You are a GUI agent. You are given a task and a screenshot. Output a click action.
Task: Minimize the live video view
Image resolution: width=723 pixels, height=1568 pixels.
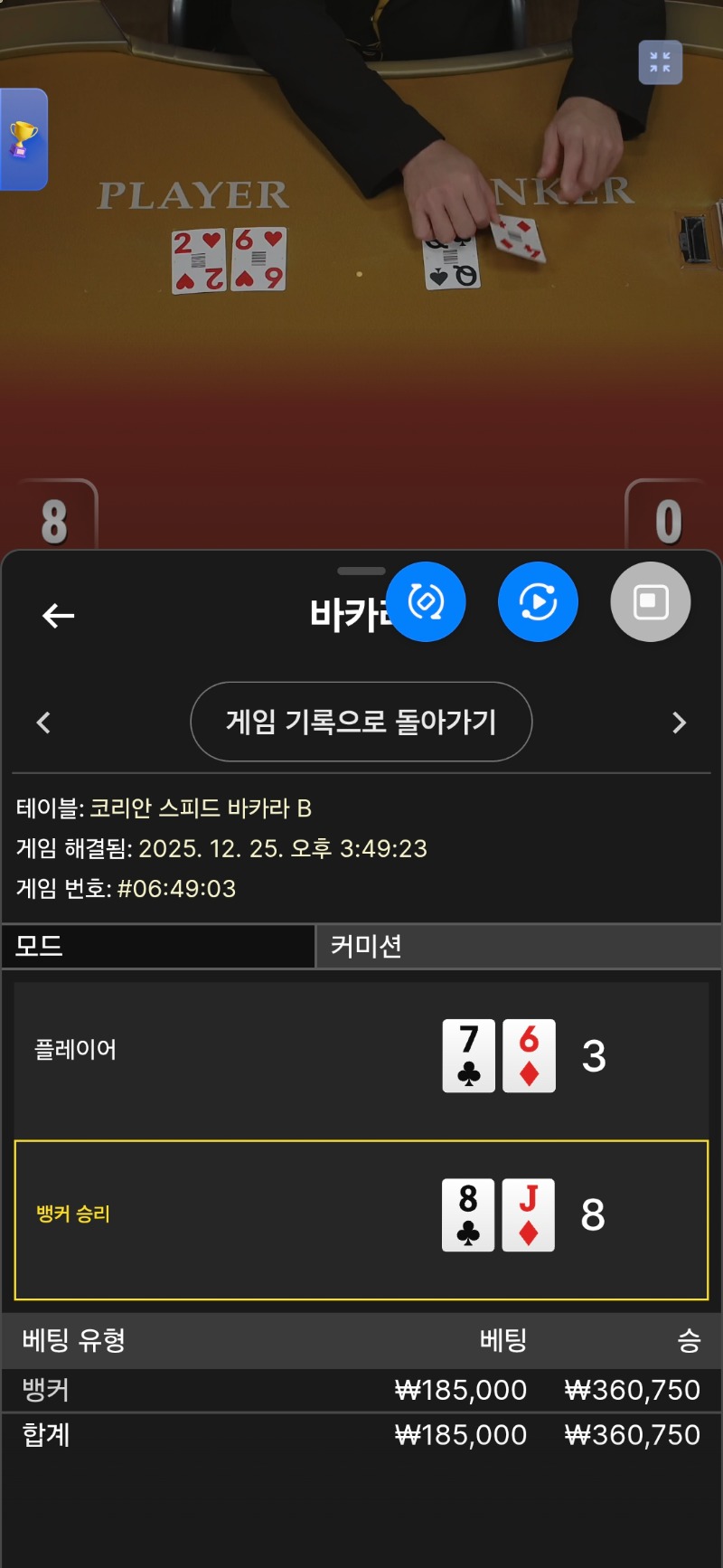[x=660, y=62]
